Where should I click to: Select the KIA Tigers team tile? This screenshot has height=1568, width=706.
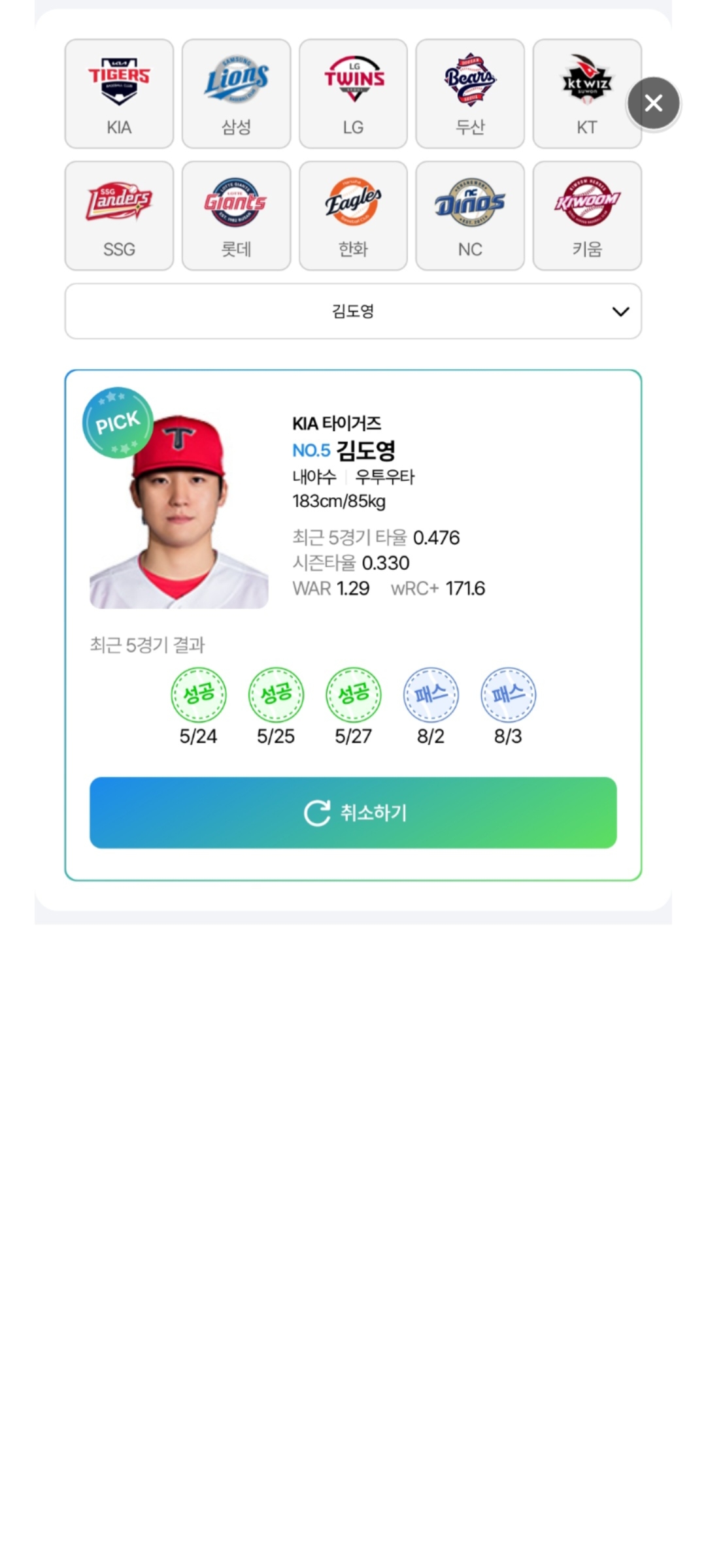tap(119, 93)
